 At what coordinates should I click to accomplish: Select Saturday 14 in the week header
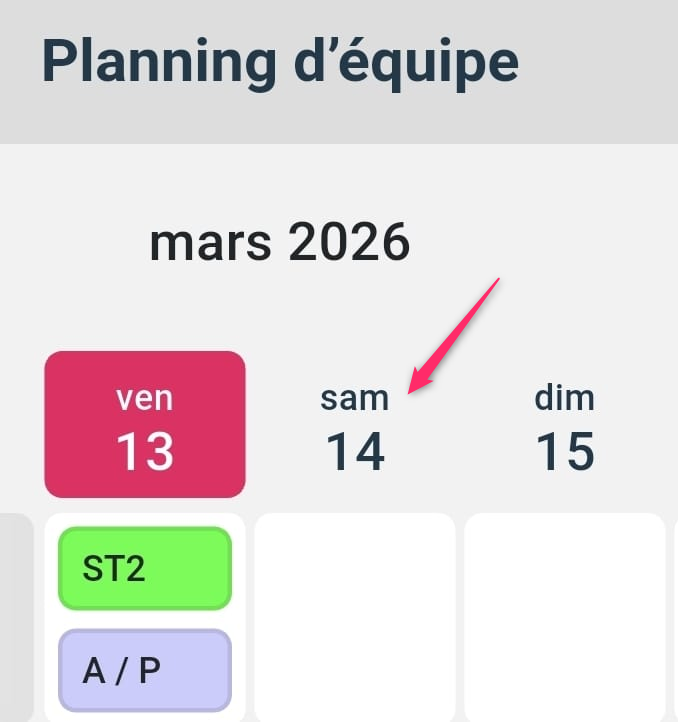click(355, 427)
